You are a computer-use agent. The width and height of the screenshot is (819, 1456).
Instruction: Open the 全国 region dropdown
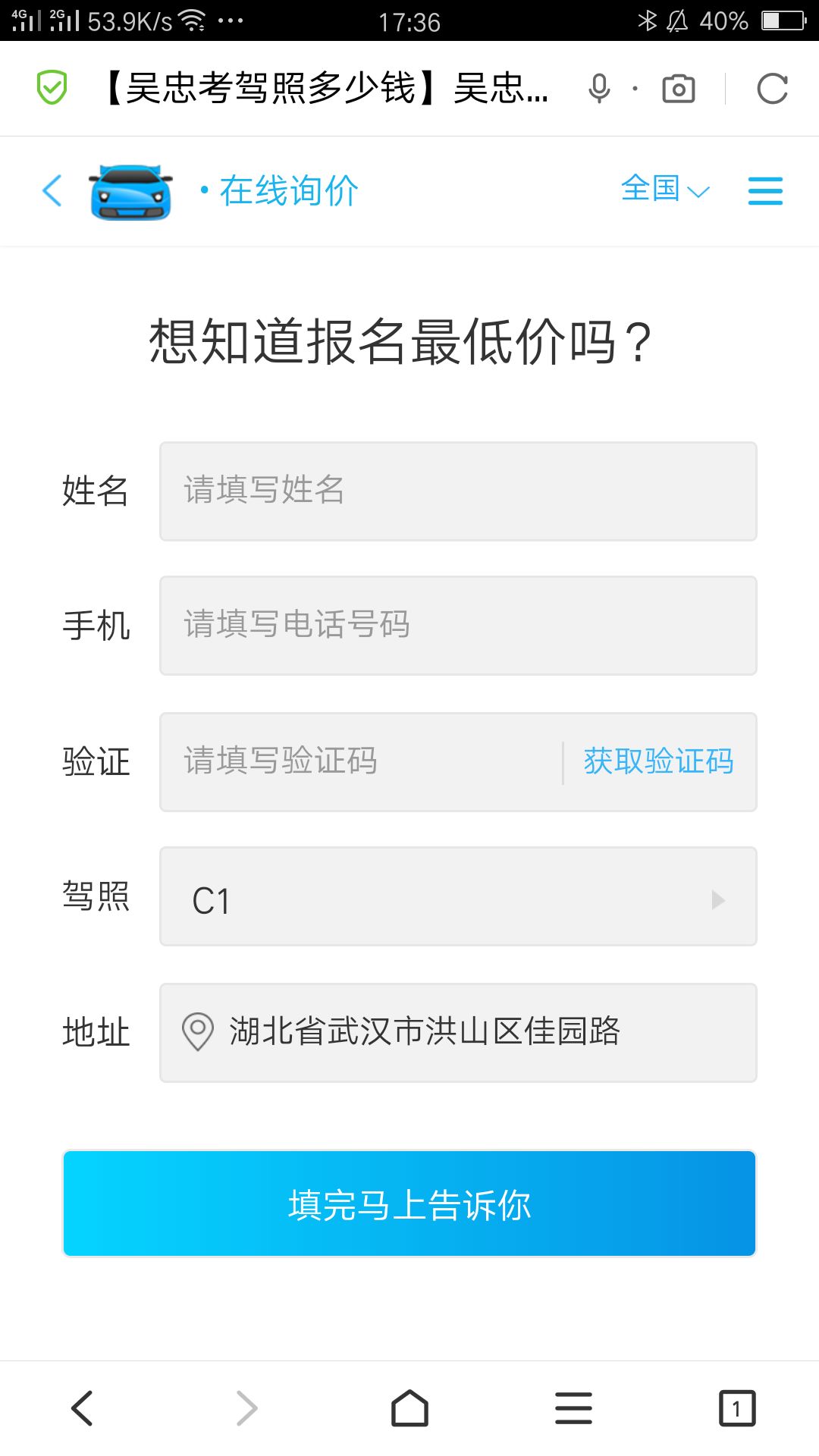[x=664, y=190]
